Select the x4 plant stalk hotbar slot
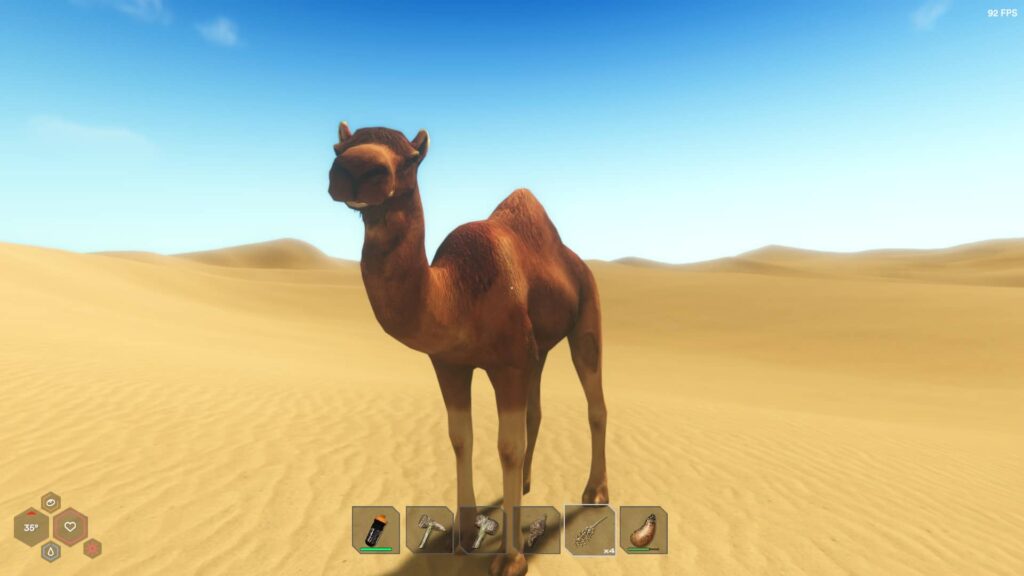The image size is (1024, 576). [590, 530]
